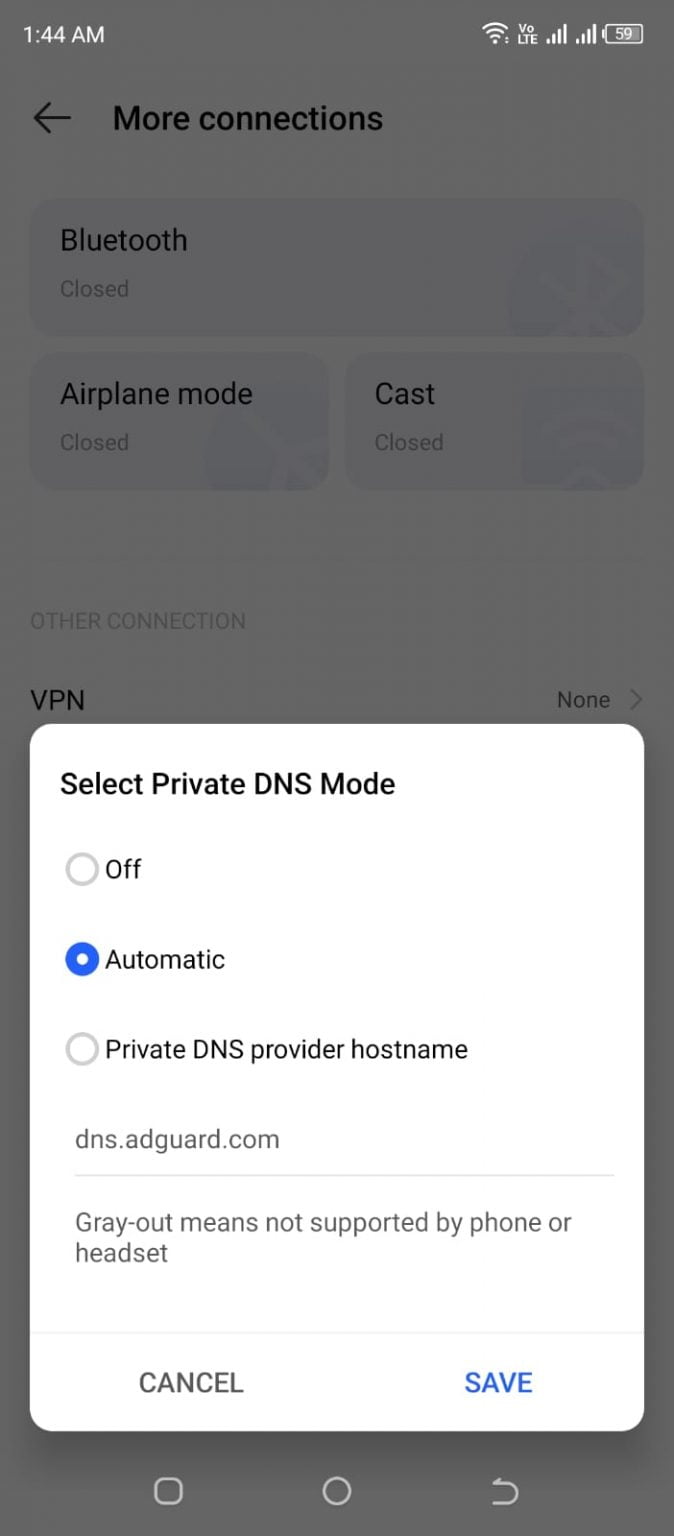Select the Off radio option
Viewport: 674px width, 1536px height.
click(82, 869)
